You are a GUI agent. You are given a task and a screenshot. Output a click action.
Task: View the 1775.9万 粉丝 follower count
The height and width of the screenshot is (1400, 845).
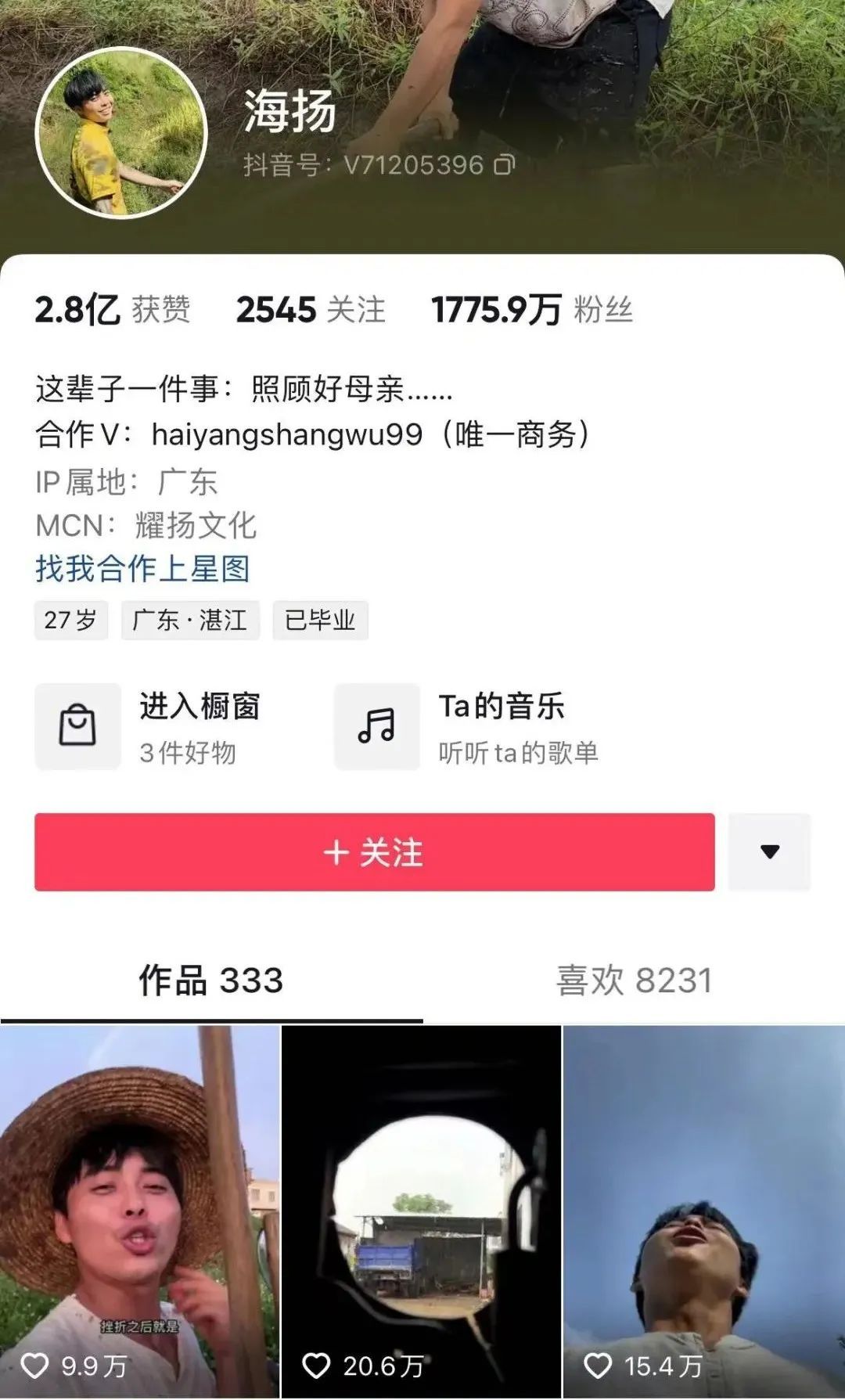536,310
